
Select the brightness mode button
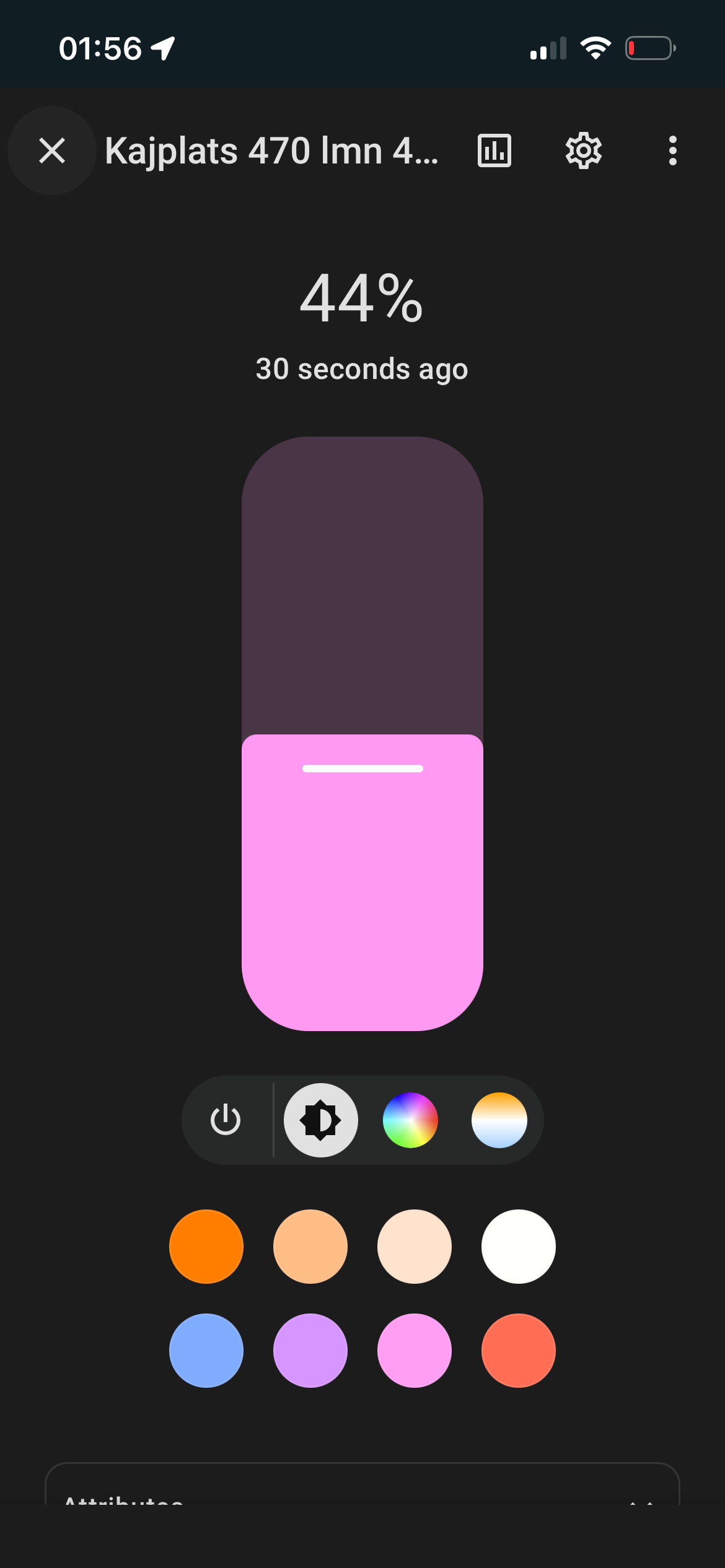click(320, 1120)
